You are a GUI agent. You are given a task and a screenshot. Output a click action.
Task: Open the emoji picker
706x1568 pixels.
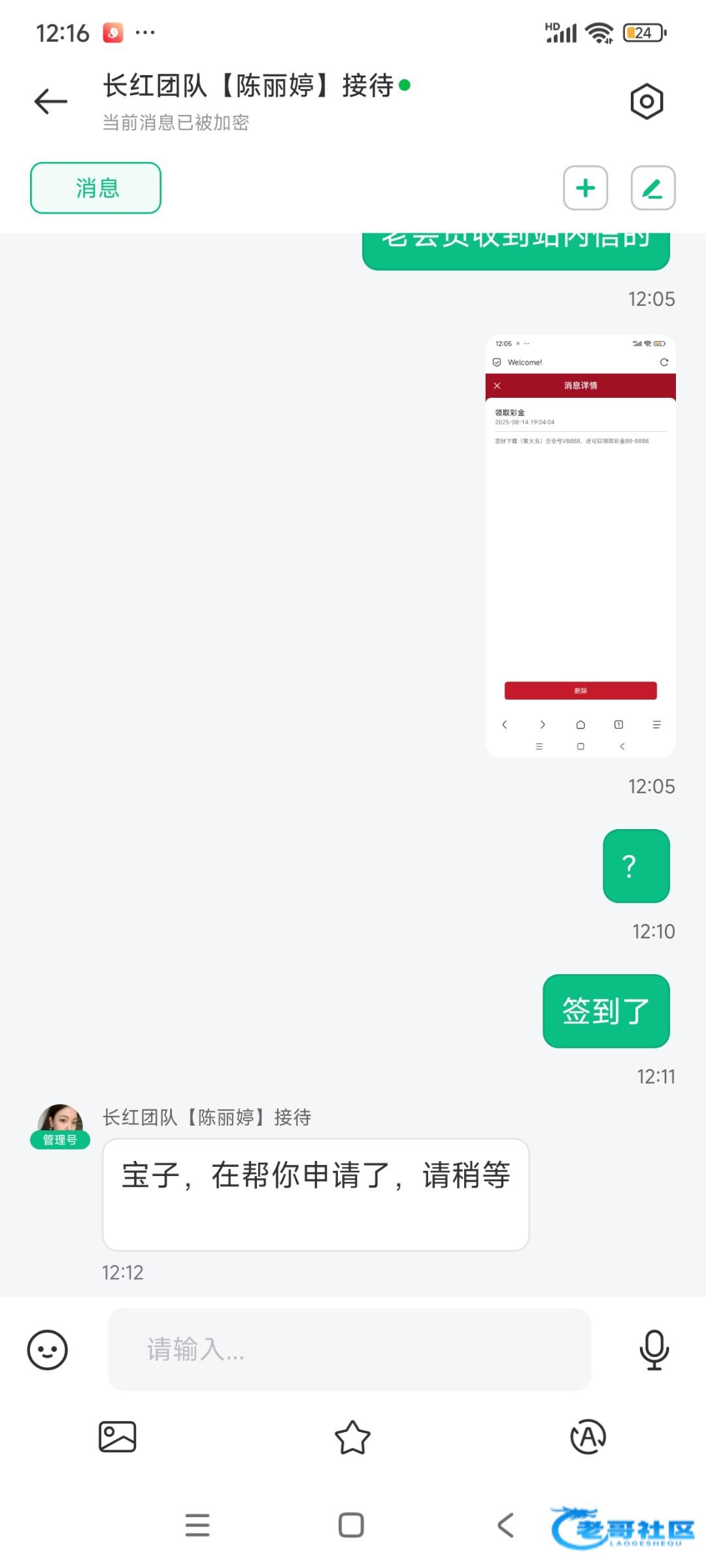click(47, 1350)
